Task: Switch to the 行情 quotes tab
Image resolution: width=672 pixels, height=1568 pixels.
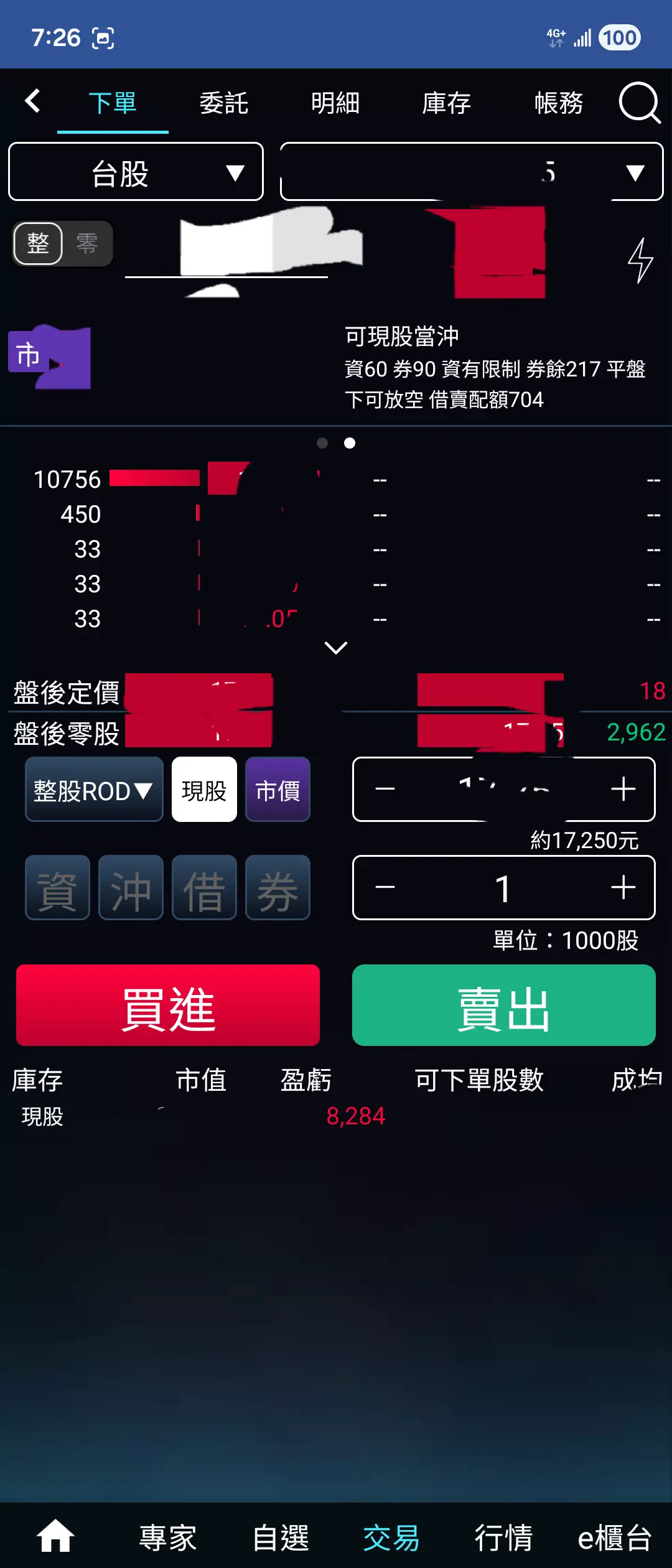Action: (503, 1537)
